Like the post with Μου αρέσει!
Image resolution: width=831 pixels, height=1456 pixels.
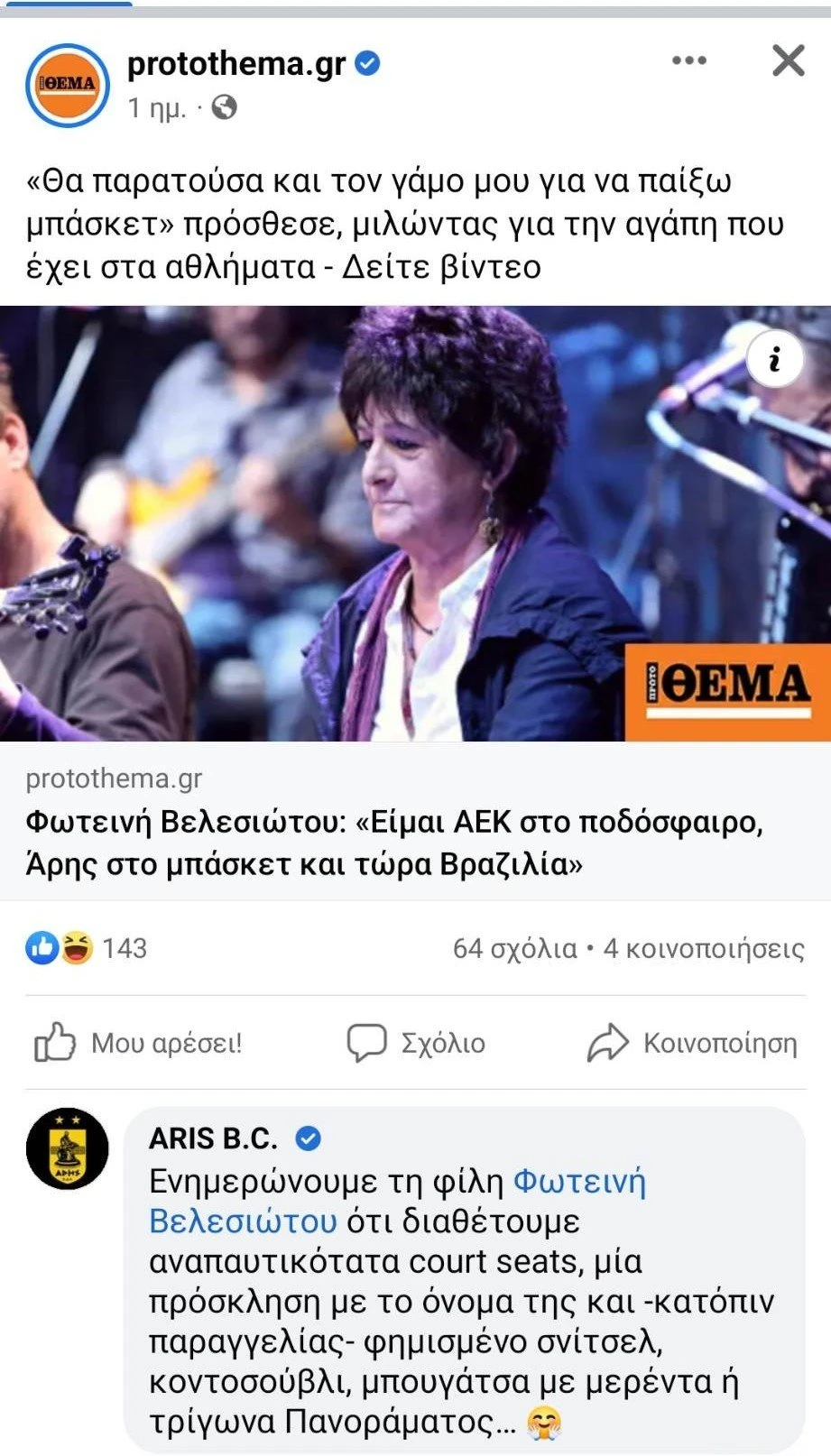point(139,1043)
